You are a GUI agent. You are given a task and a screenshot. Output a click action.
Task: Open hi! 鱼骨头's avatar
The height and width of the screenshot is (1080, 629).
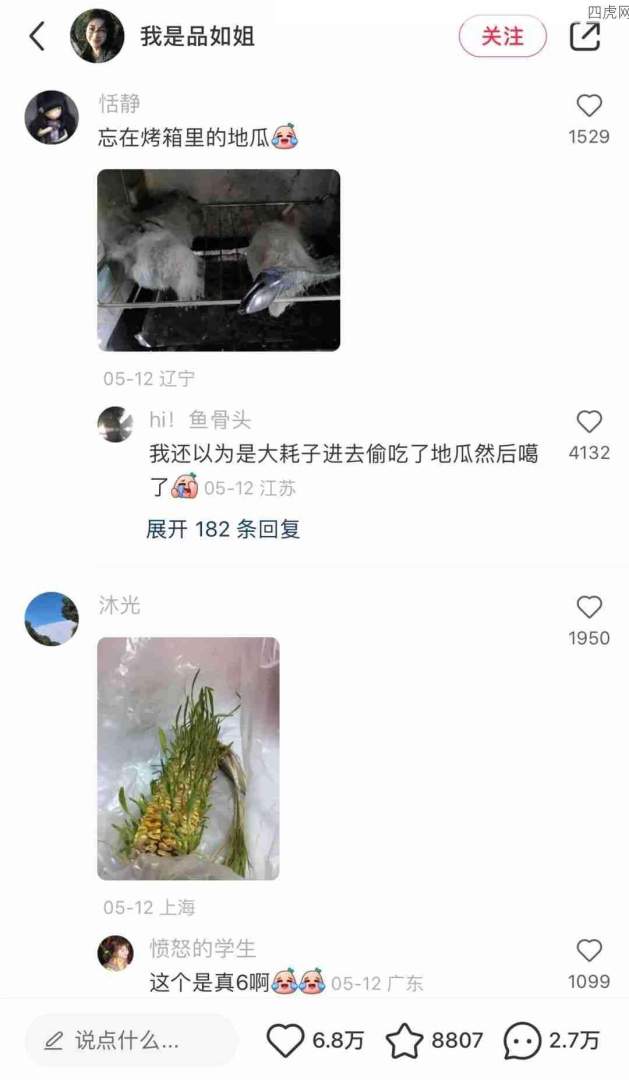[115, 425]
